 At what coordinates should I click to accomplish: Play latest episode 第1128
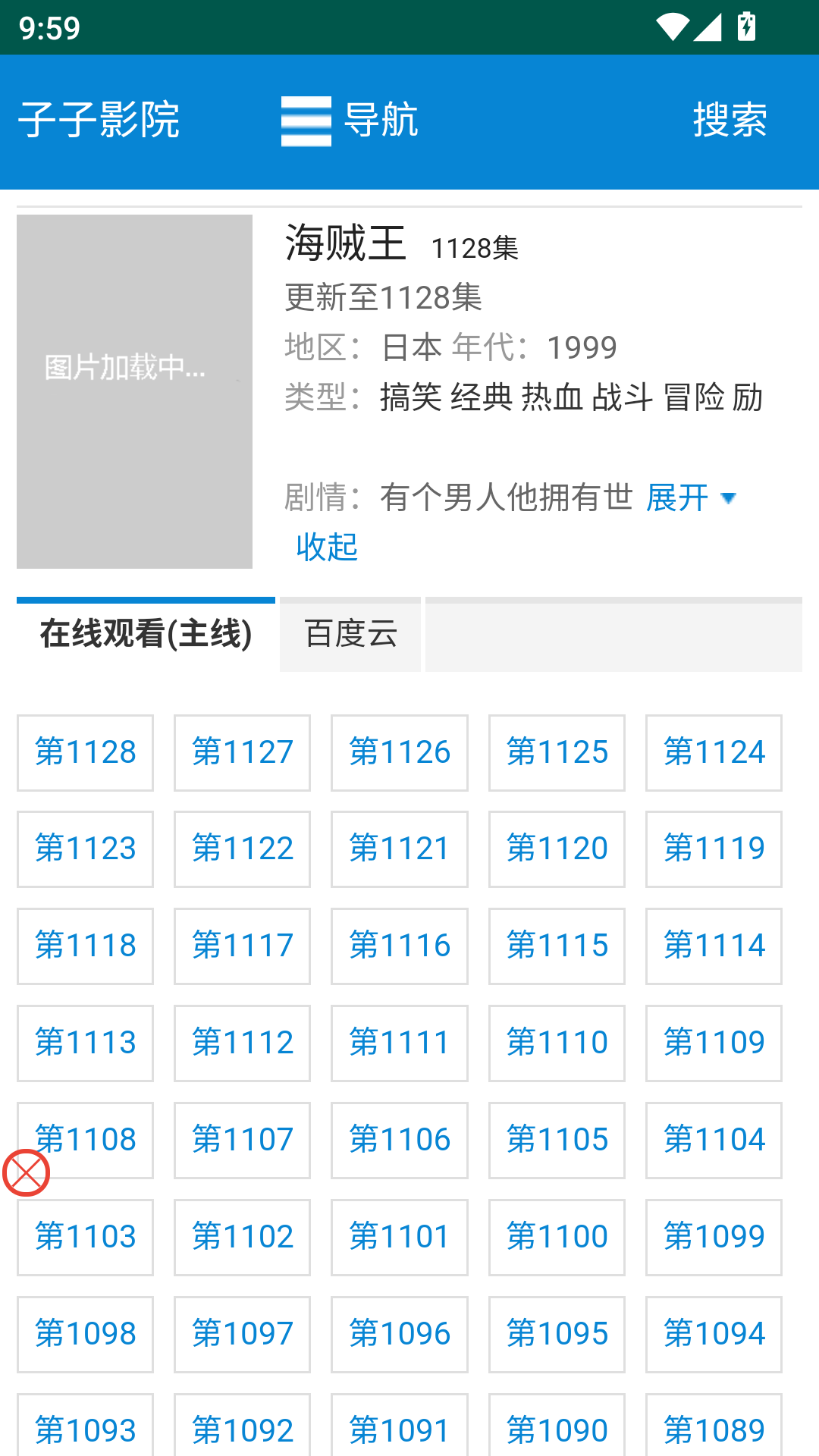tap(84, 752)
